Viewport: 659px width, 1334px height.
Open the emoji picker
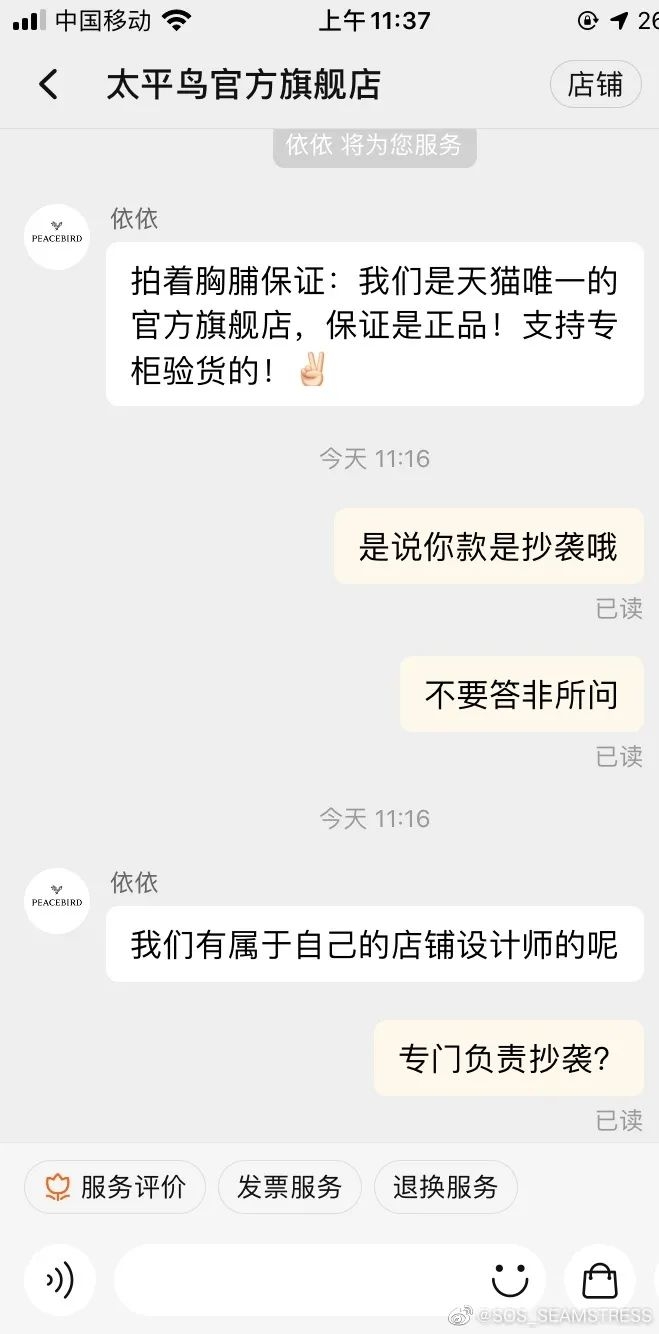[510, 1279]
